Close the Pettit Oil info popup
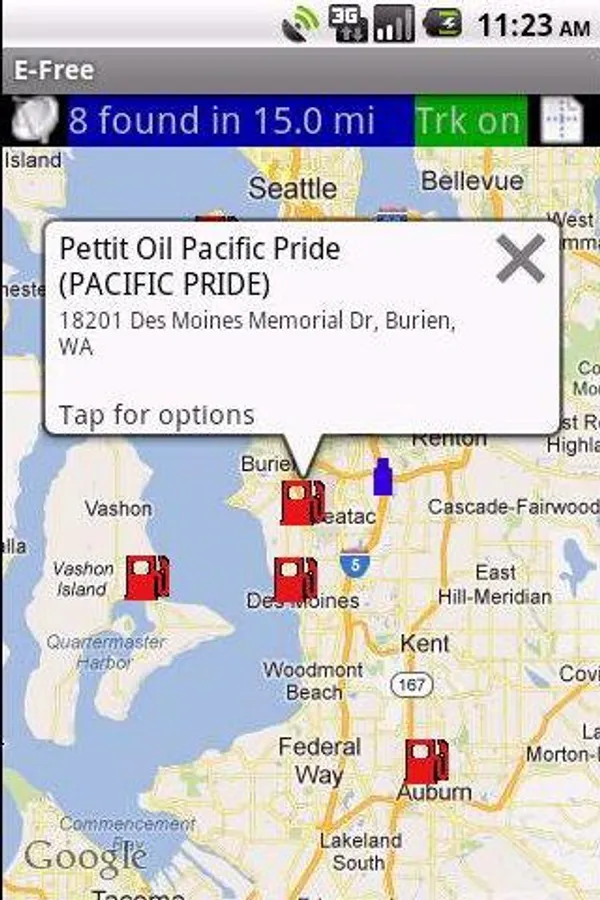The image size is (600, 900). click(520, 258)
